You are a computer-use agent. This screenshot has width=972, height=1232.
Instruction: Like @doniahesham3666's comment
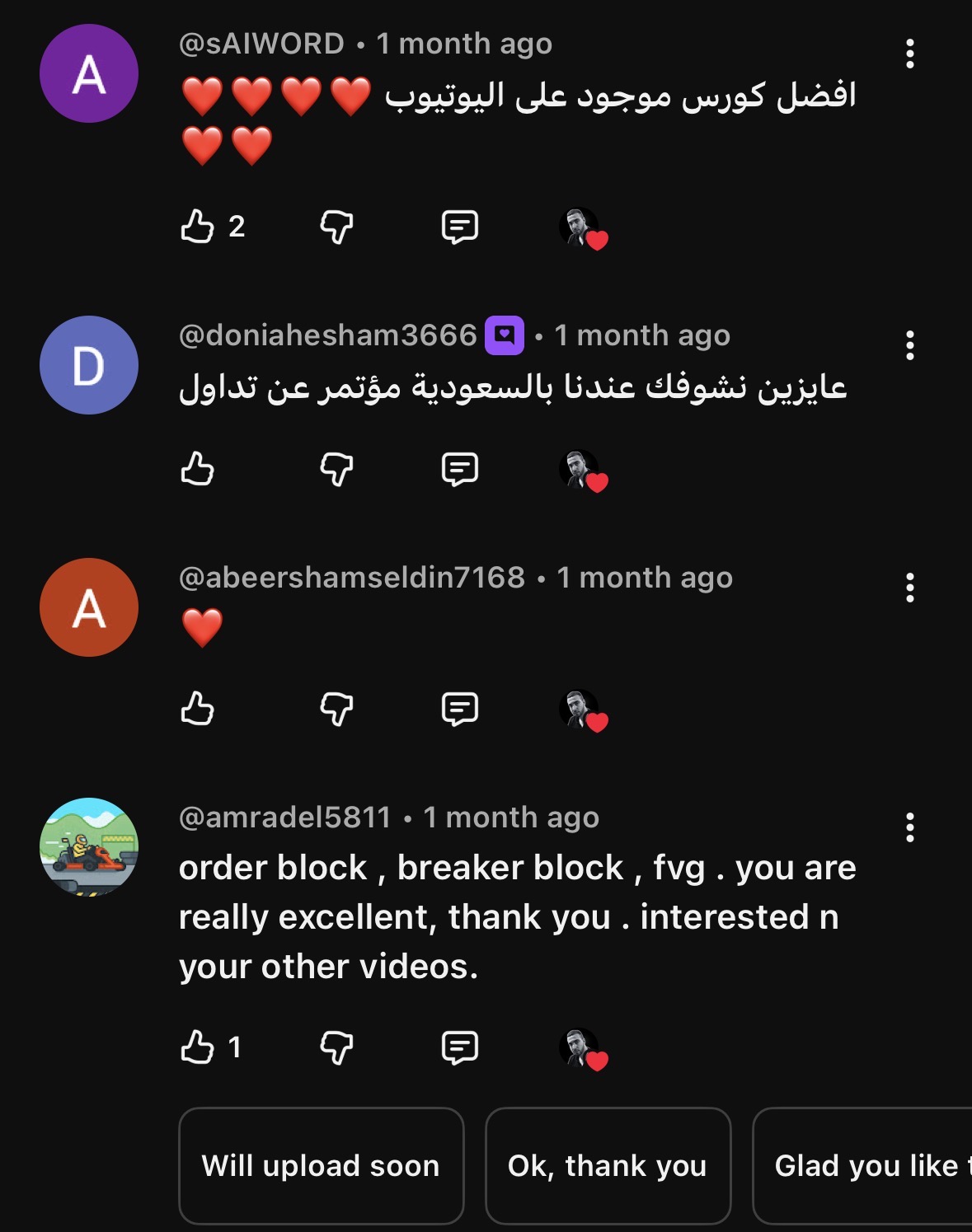(x=198, y=469)
